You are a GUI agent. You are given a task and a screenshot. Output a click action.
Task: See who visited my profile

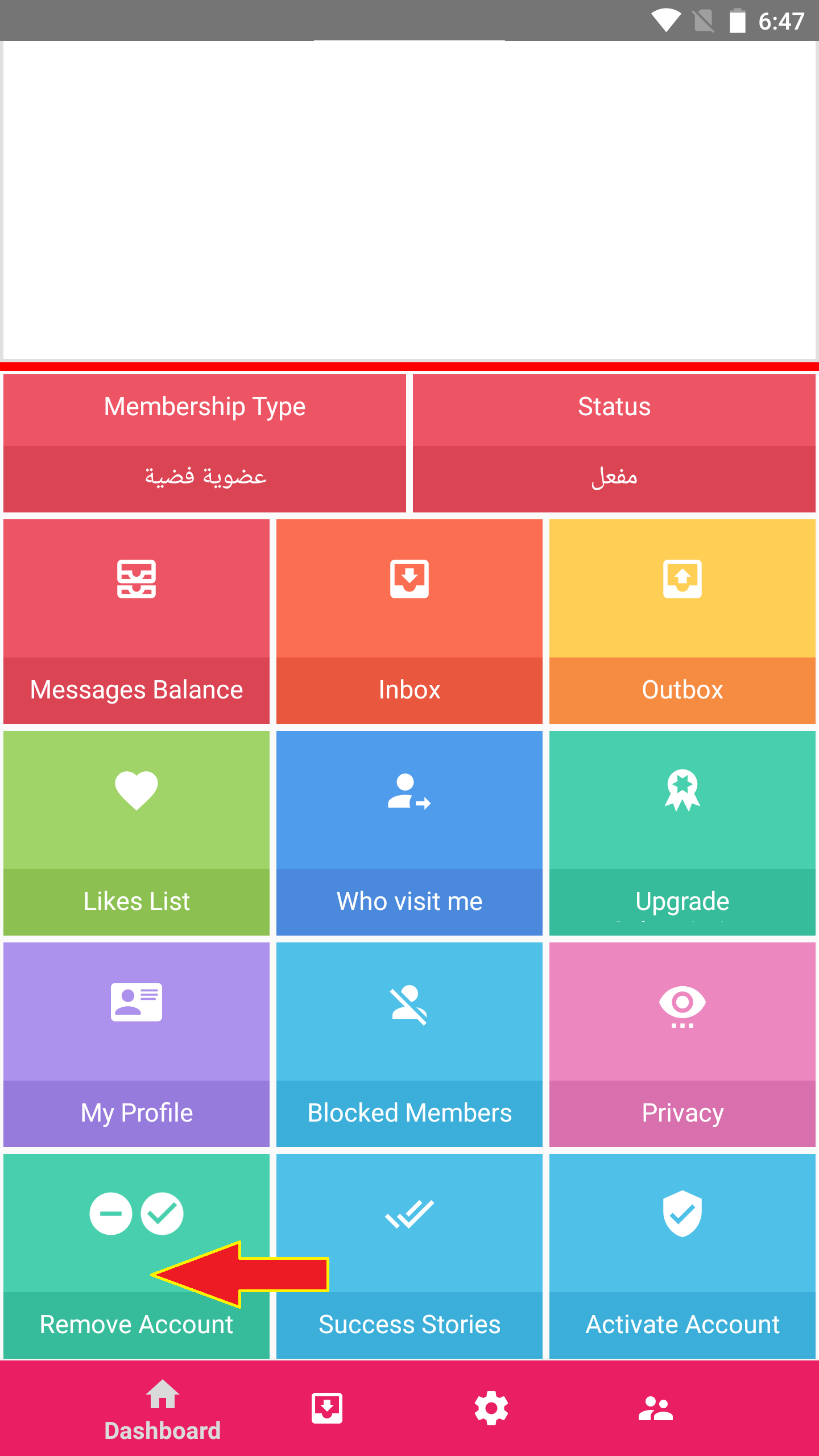[x=409, y=833]
